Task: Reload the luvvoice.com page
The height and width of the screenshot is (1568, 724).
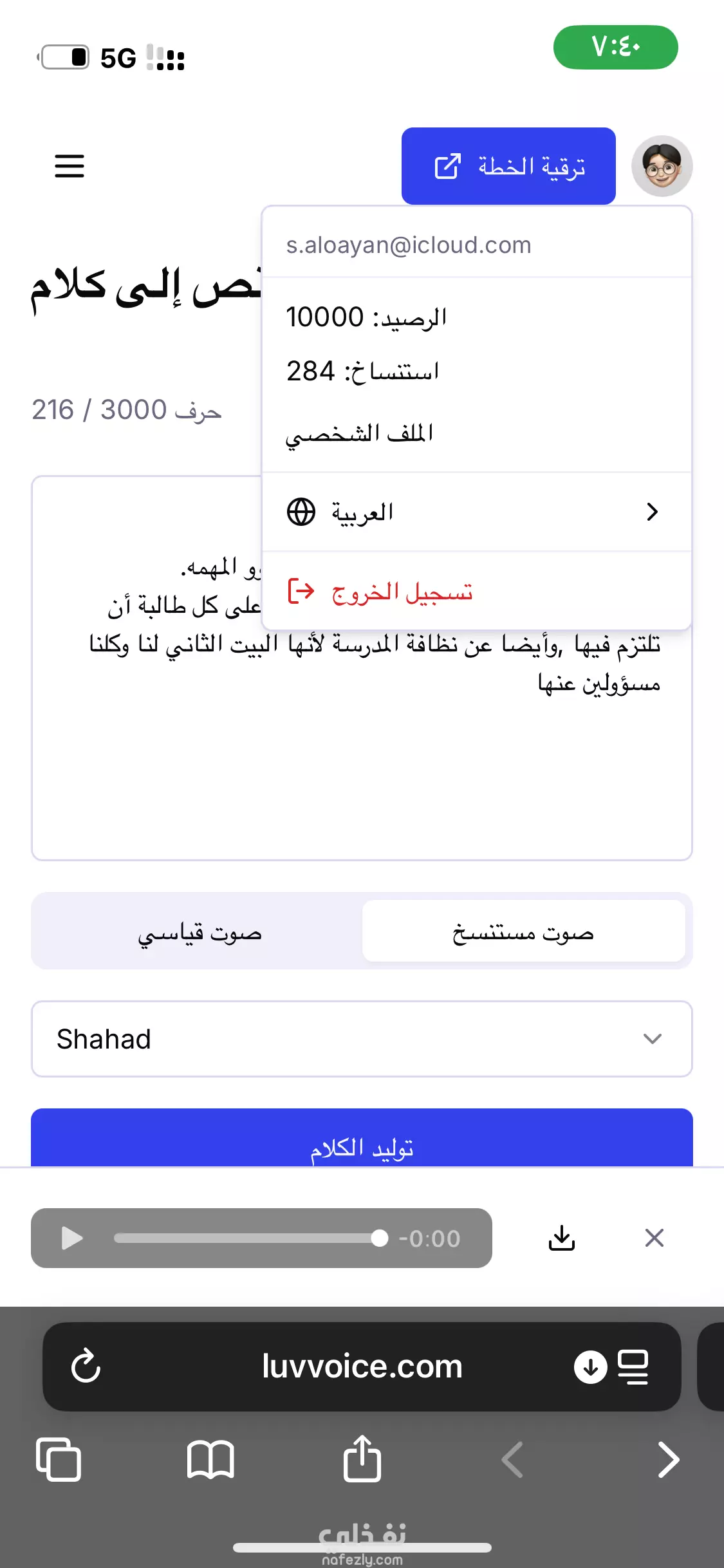Action: [86, 1366]
